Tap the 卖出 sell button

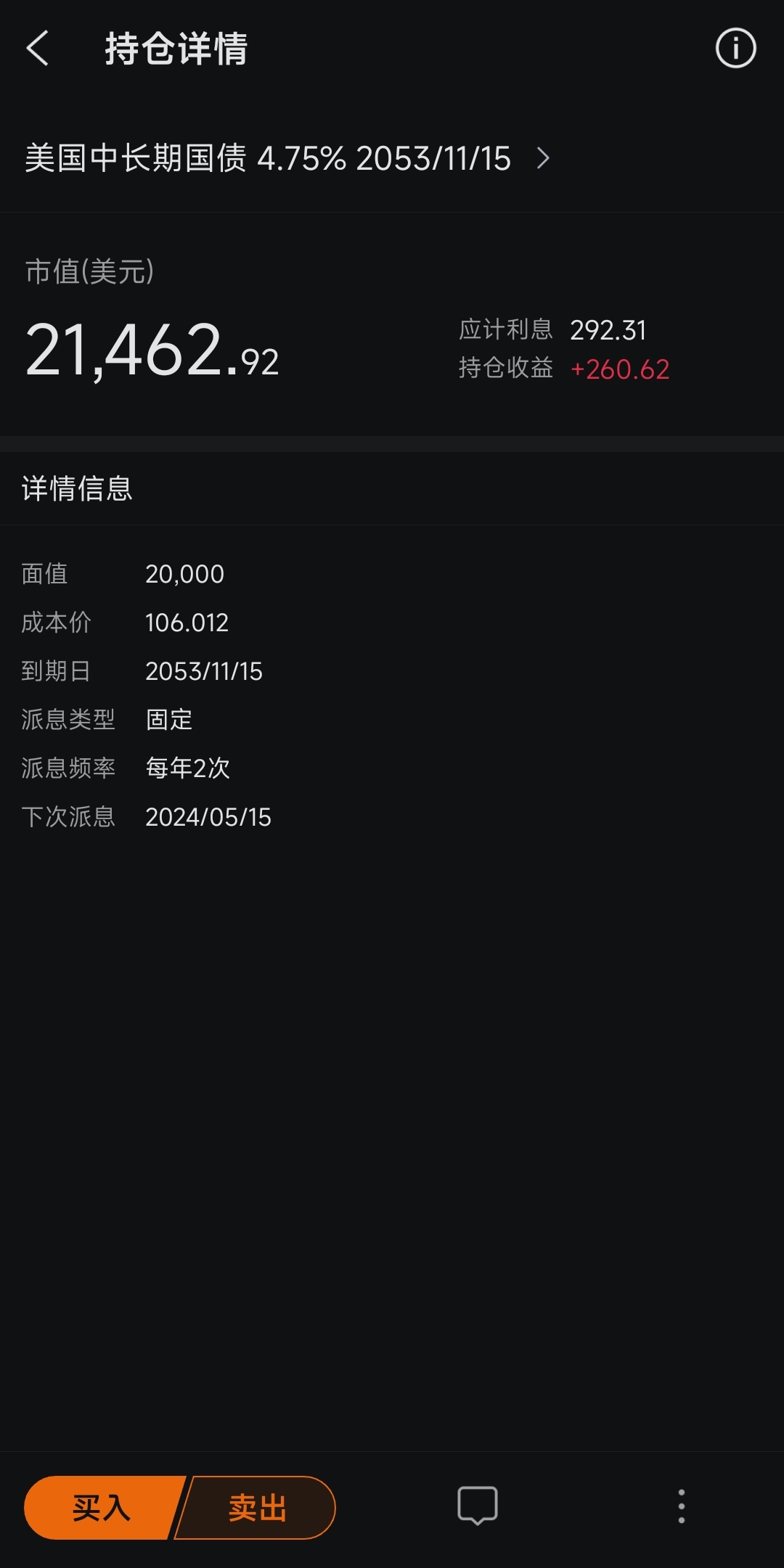tap(258, 1507)
